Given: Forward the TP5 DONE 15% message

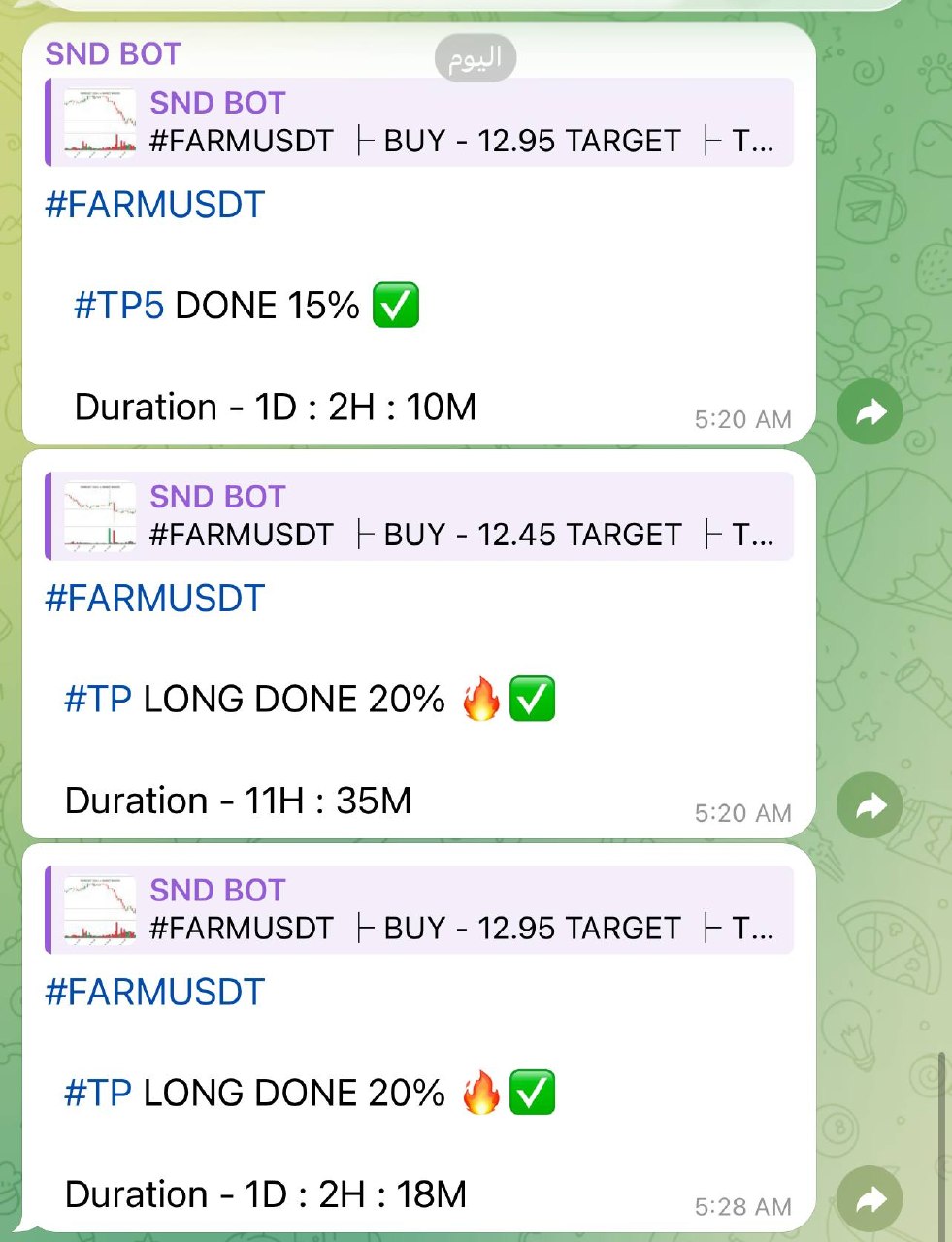Looking at the screenshot, I should point(870,411).
